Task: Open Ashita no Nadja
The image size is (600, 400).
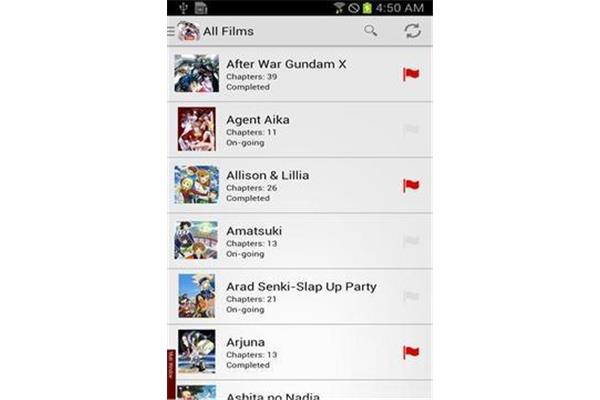Action: tap(274, 394)
